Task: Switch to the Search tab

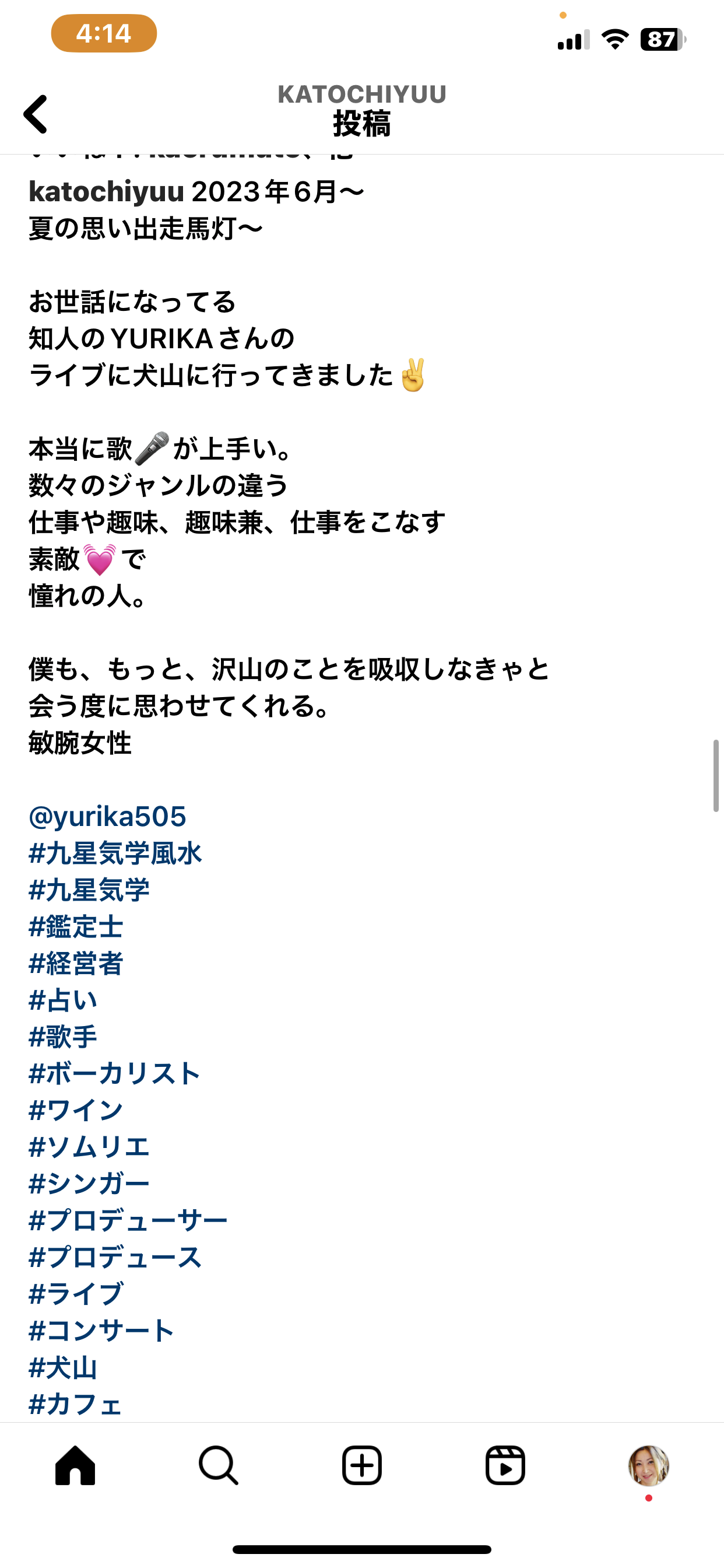Action: (219, 1466)
